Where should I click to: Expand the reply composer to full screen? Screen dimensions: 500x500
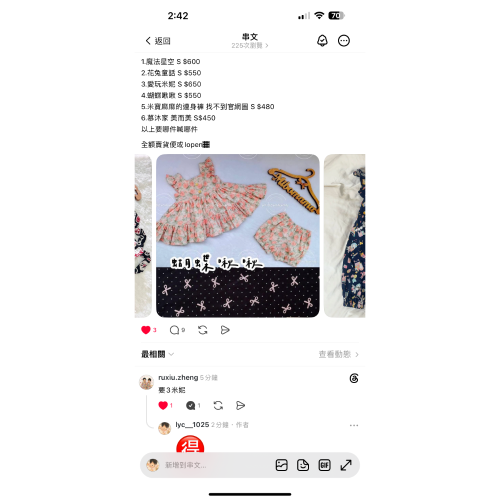[x=346, y=465]
